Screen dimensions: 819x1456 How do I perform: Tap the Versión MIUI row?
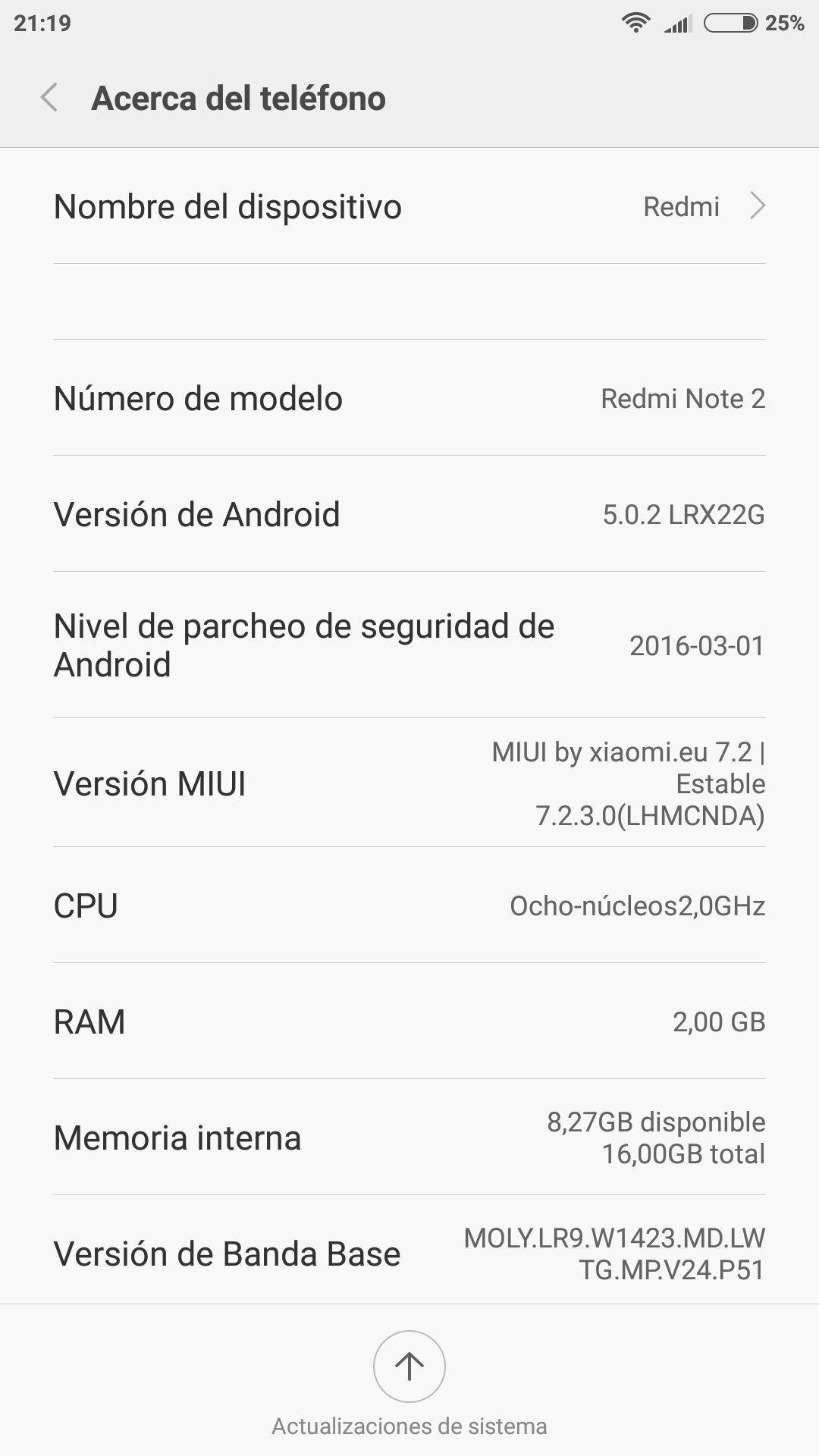[409, 783]
